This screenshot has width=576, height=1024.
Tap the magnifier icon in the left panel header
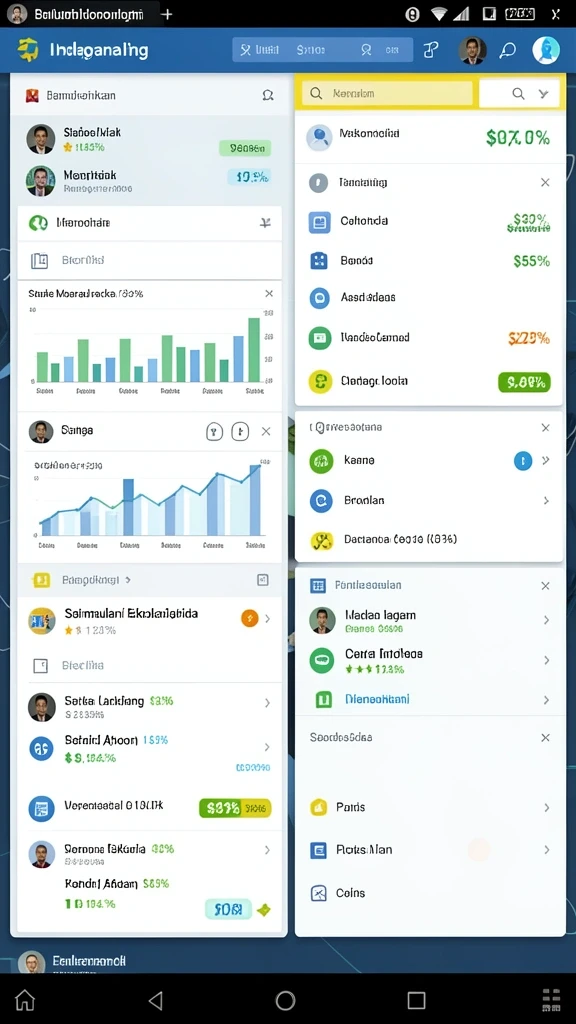click(268, 95)
